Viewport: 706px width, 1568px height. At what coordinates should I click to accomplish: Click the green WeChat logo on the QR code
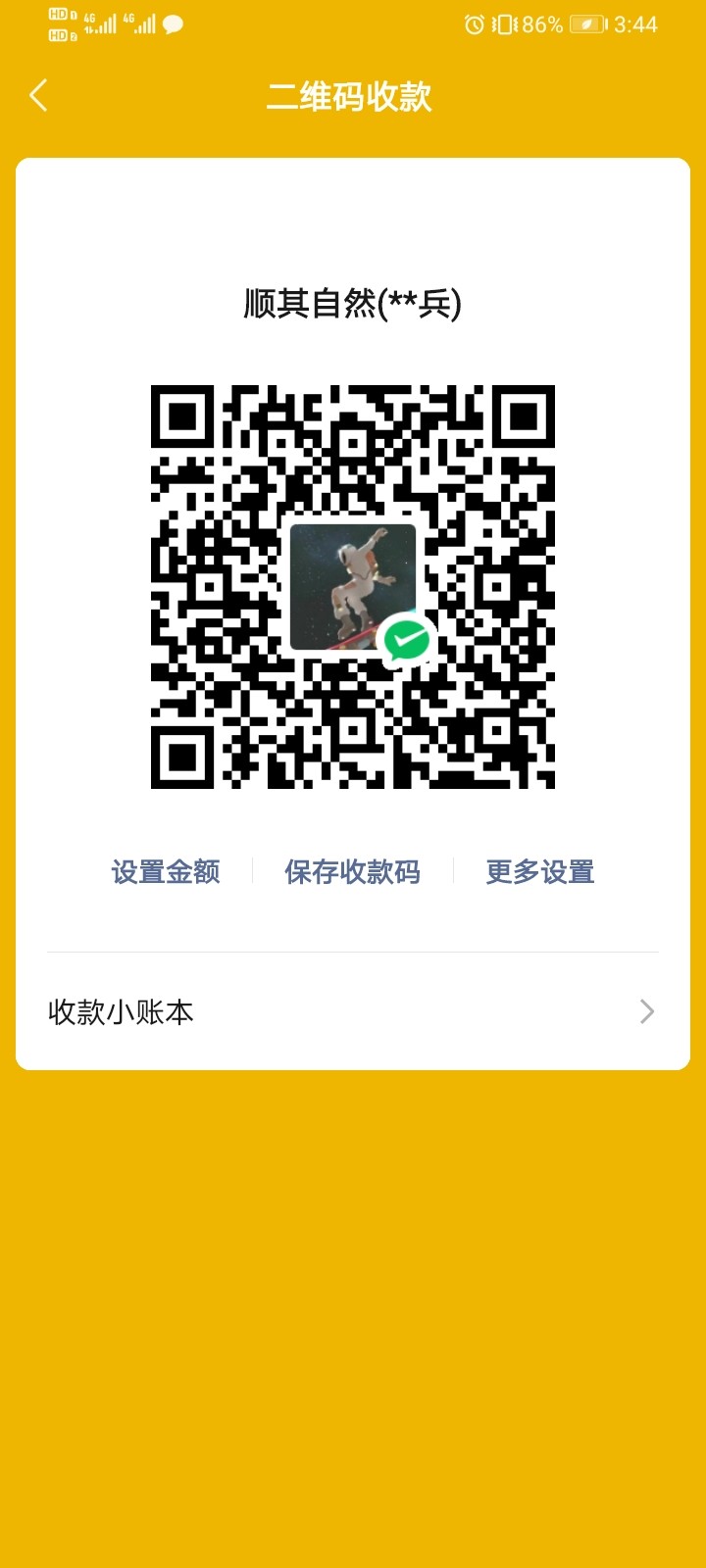pos(407,638)
